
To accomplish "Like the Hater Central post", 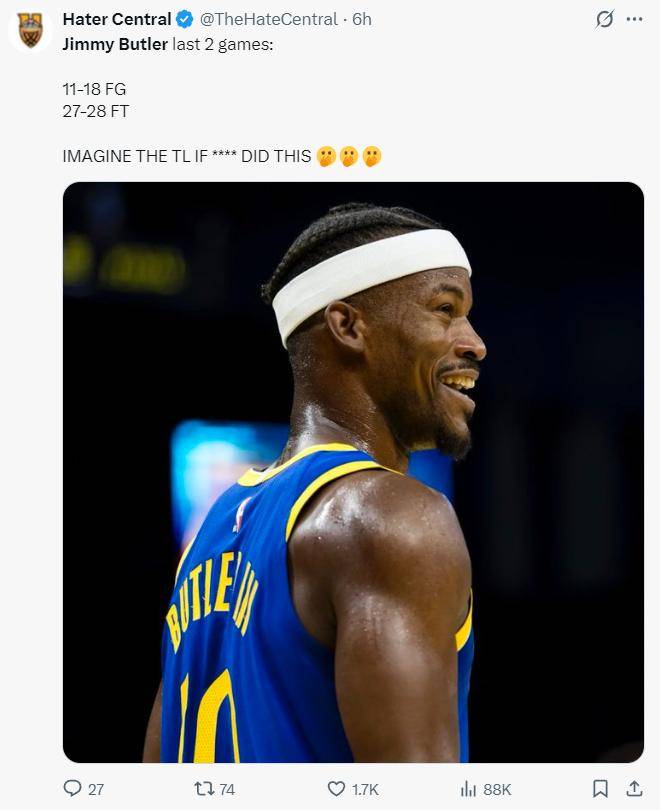I will (337, 789).
